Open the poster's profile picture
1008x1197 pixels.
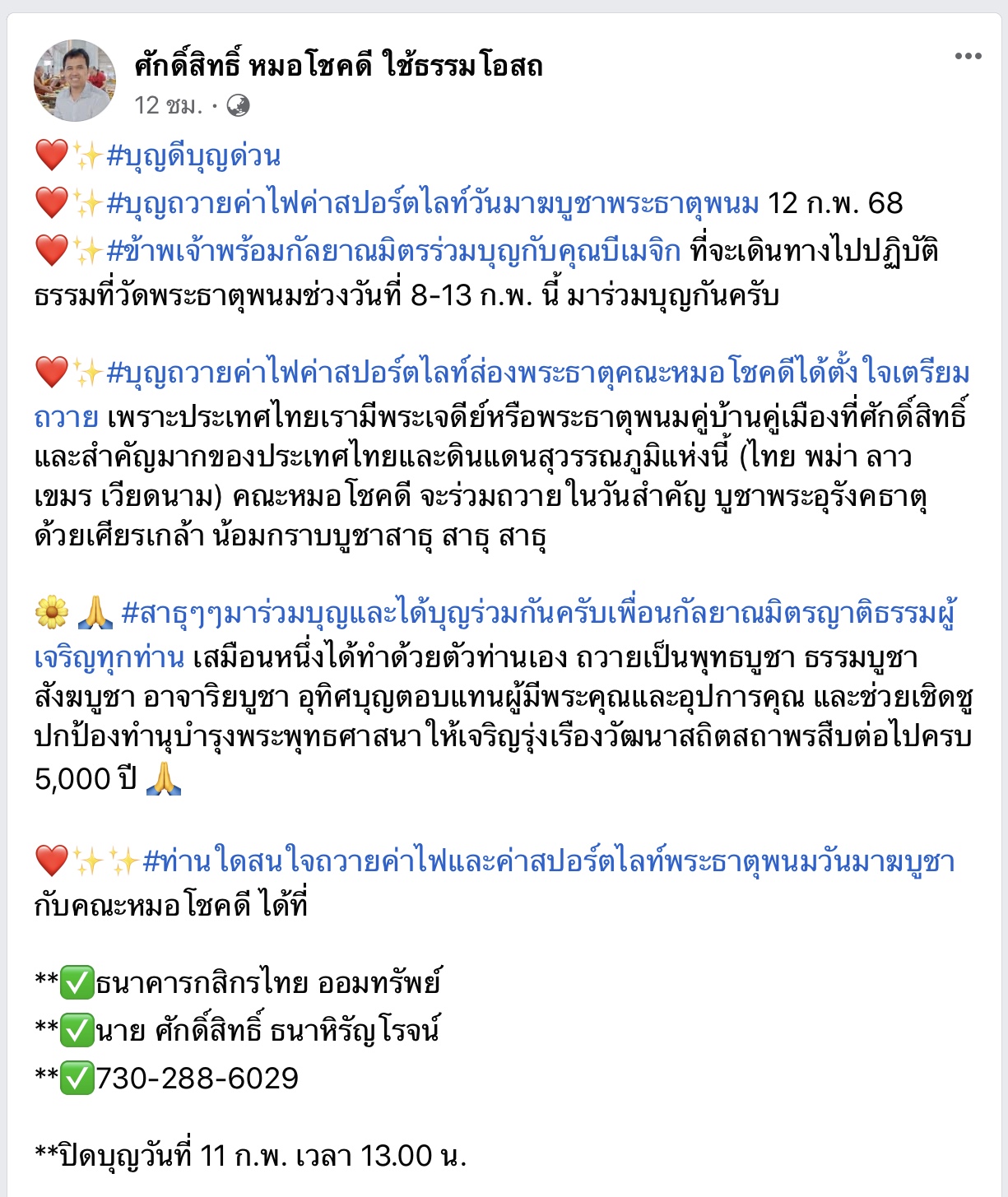75,81
